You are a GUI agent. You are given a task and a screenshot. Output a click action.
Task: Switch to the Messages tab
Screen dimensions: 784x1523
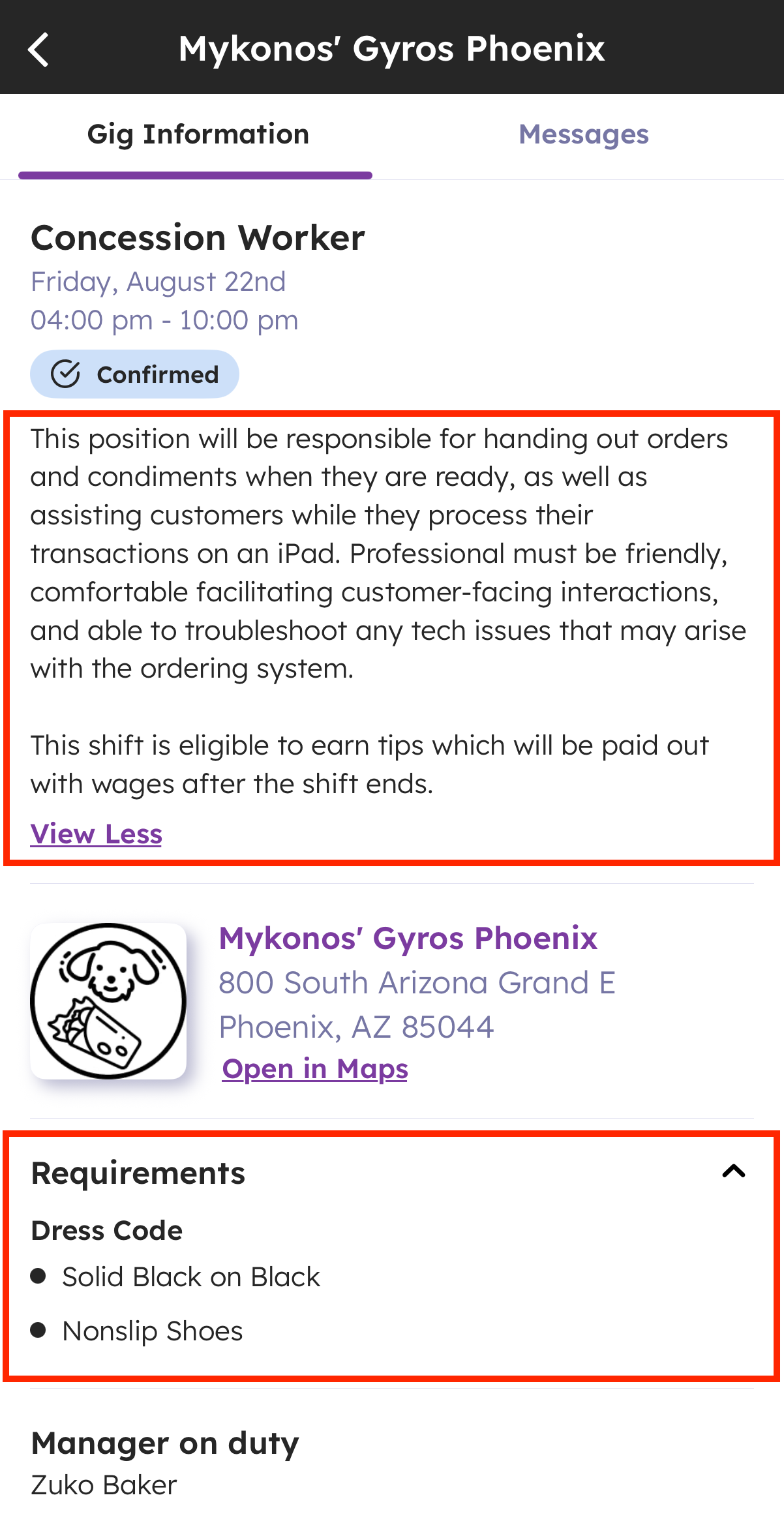(584, 134)
